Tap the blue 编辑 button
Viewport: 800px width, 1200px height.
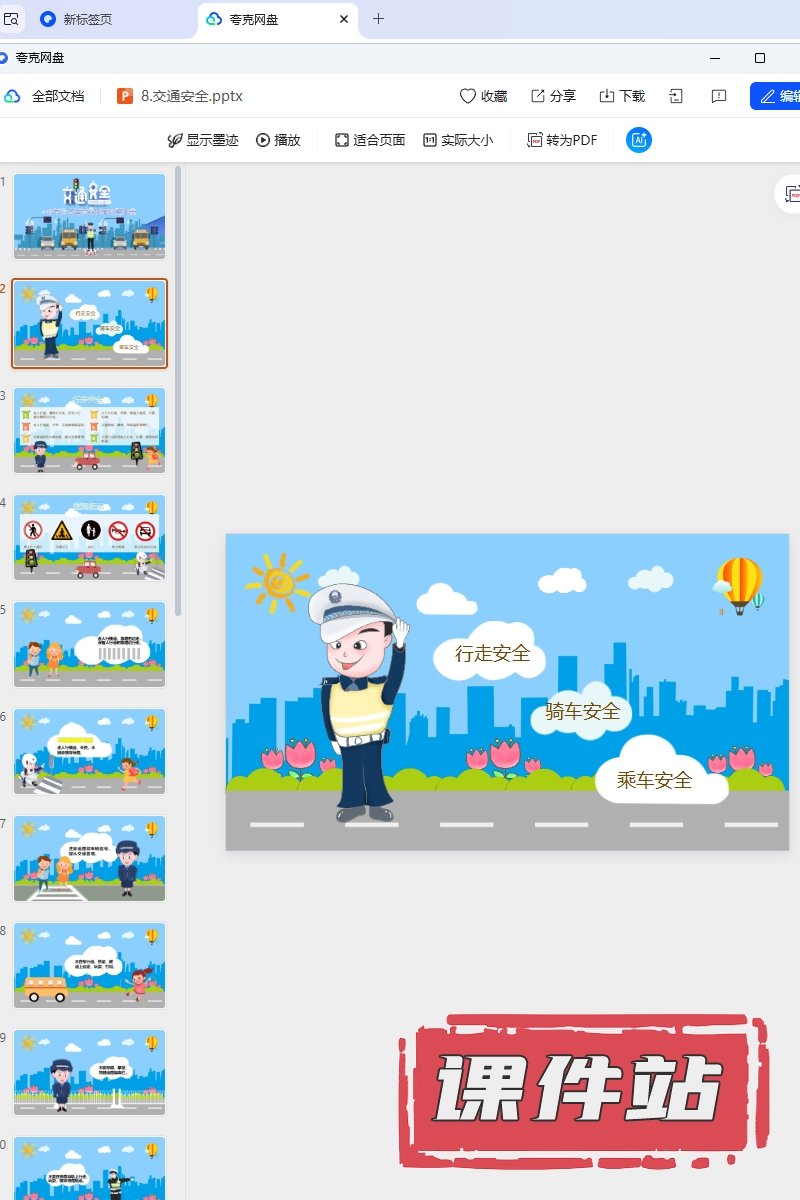(778, 96)
